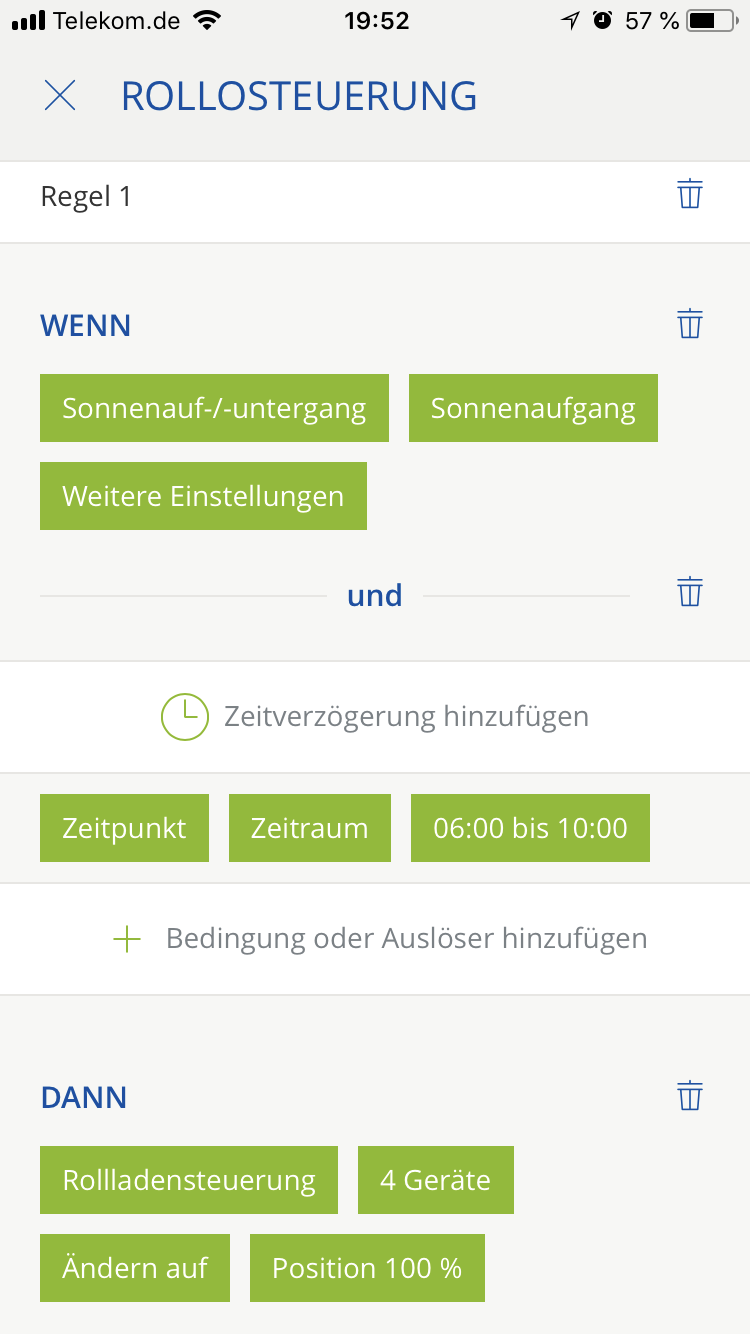The image size is (750, 1334).
Task: Adjust Position 100 % setting
Action: (x=367, y=1268)
